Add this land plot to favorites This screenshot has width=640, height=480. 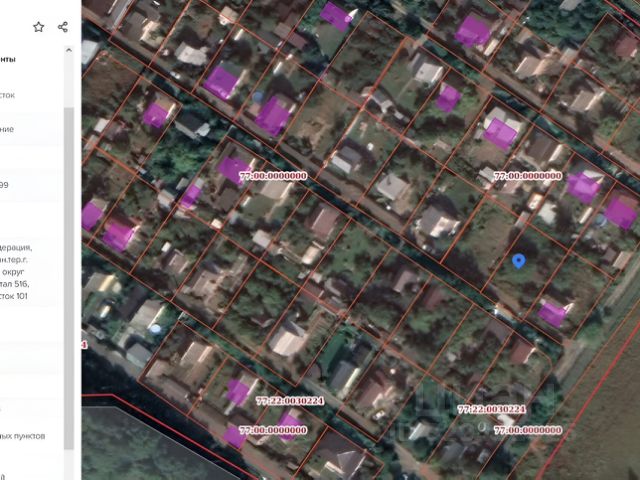point(39,27)
